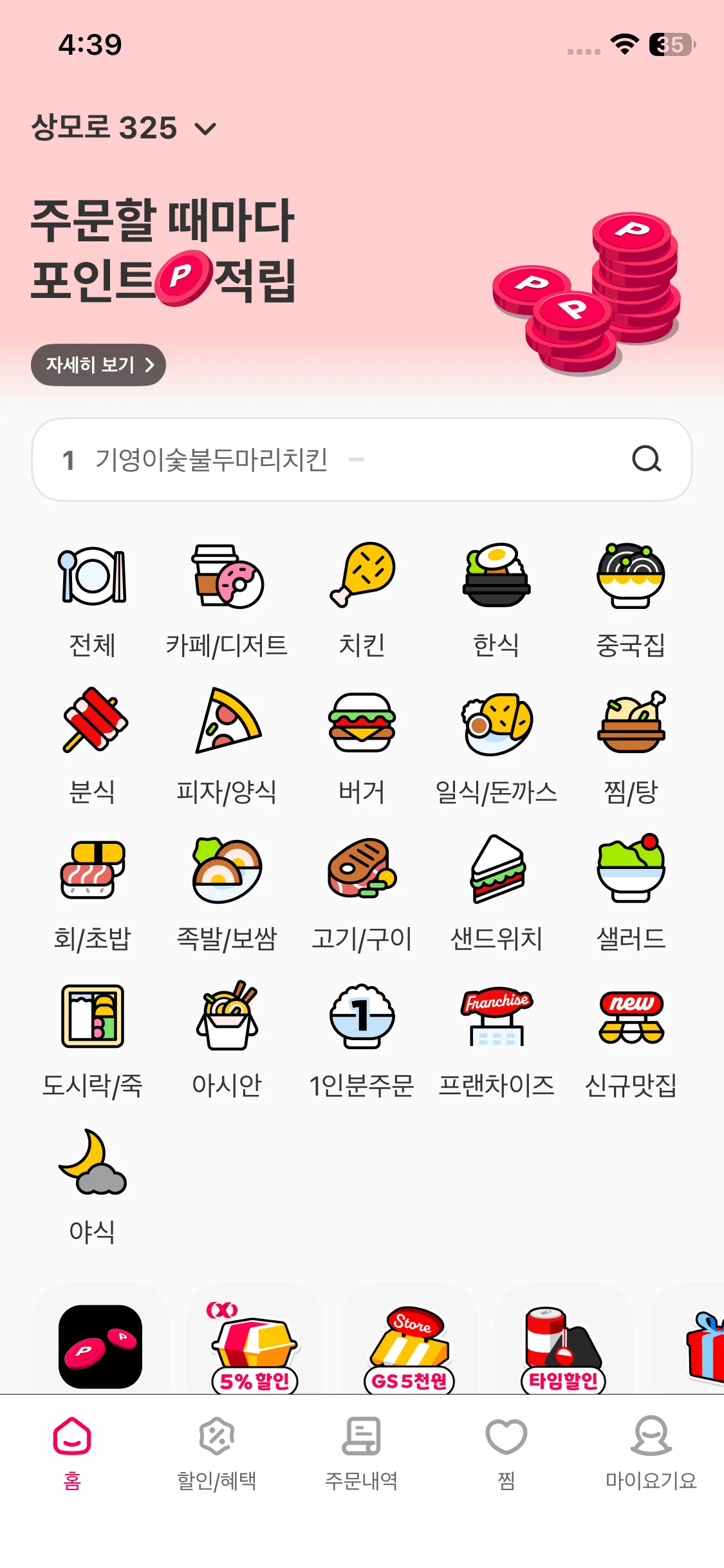724x1568 pixels.
Task: Open the 한식 category
Action: pyautogui.click(x=496, y=599)
